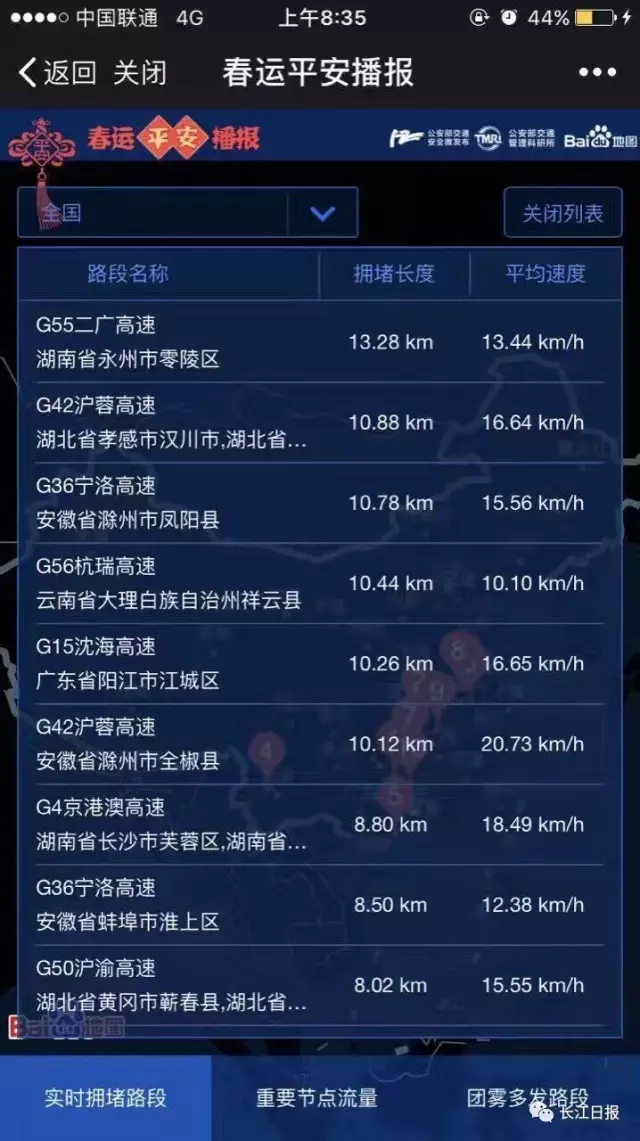Open the G36宁洛高速 滁州市凤阳县 row
640x1141 pixels.
(x=320, y=503)
